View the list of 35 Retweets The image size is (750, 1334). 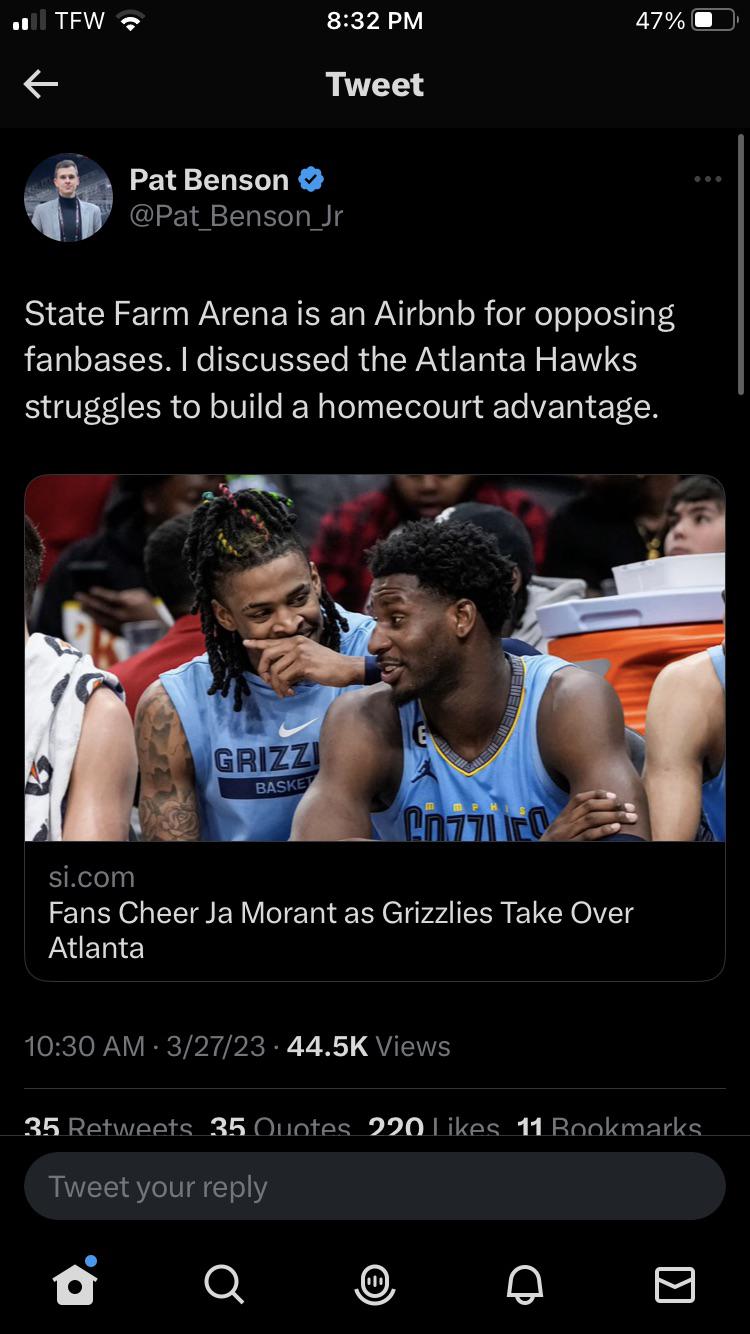(x=108, y=1126)
